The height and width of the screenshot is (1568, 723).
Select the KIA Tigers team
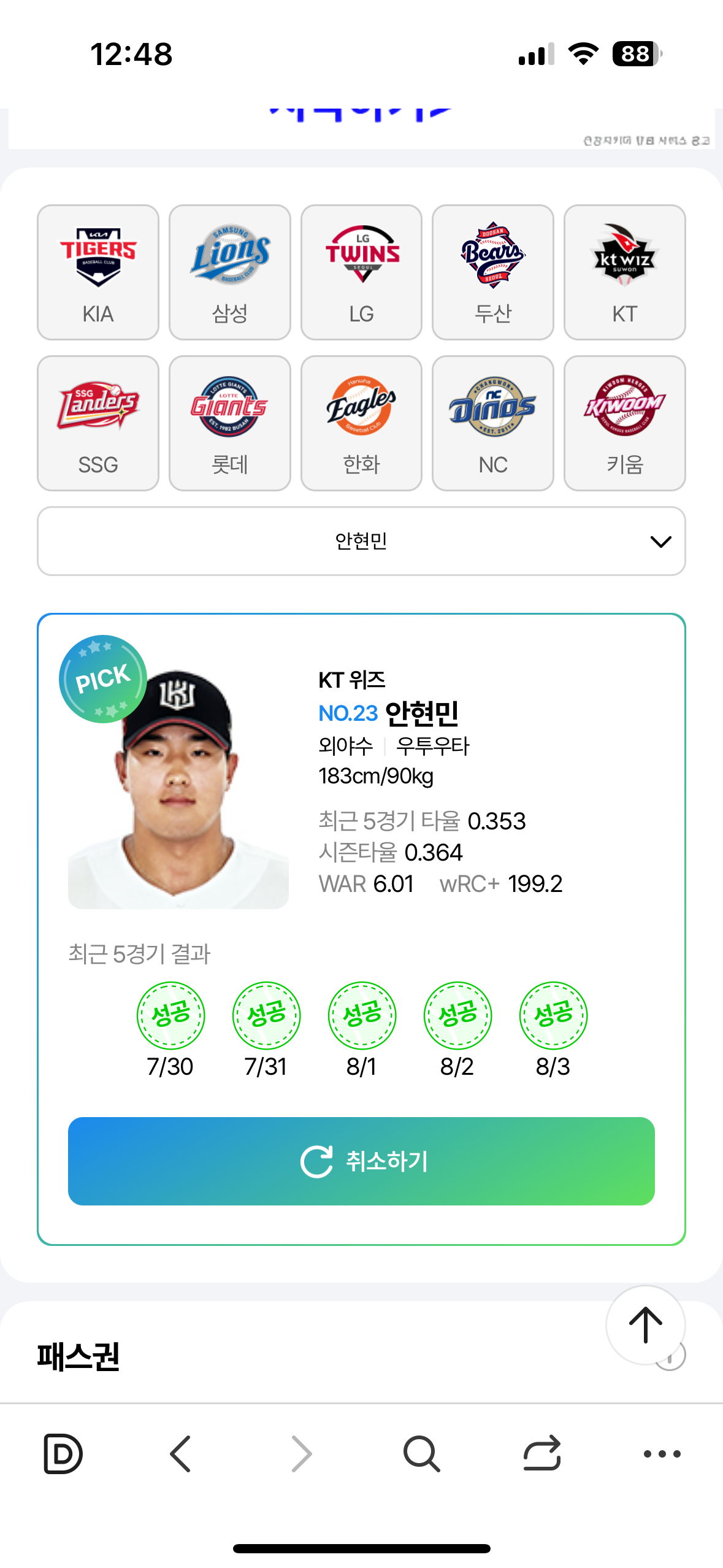pyautogui.click(x=98, y=272)
